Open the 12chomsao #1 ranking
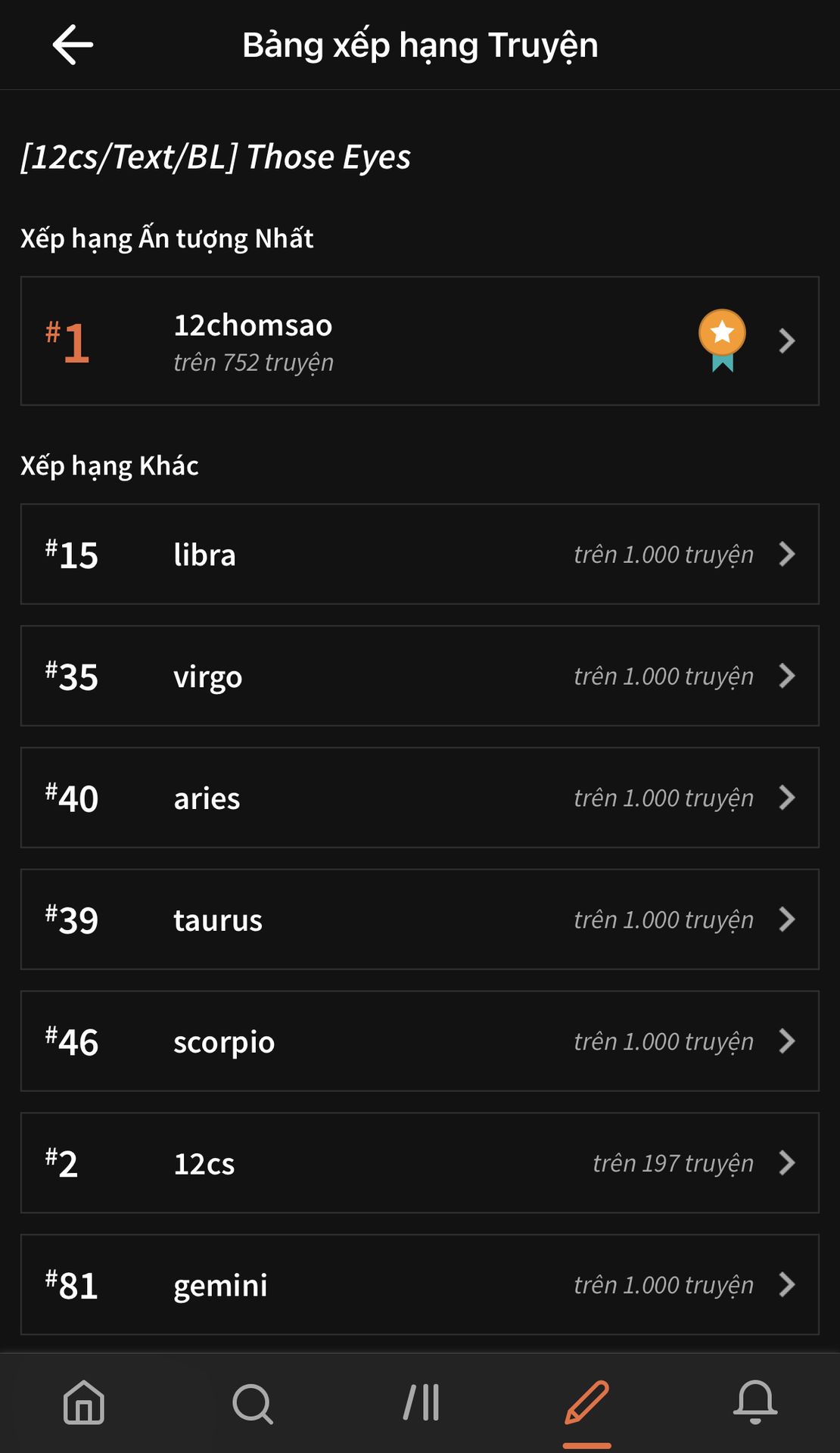Viewport: 840px width, 1453px height. (x=419, y=341)
